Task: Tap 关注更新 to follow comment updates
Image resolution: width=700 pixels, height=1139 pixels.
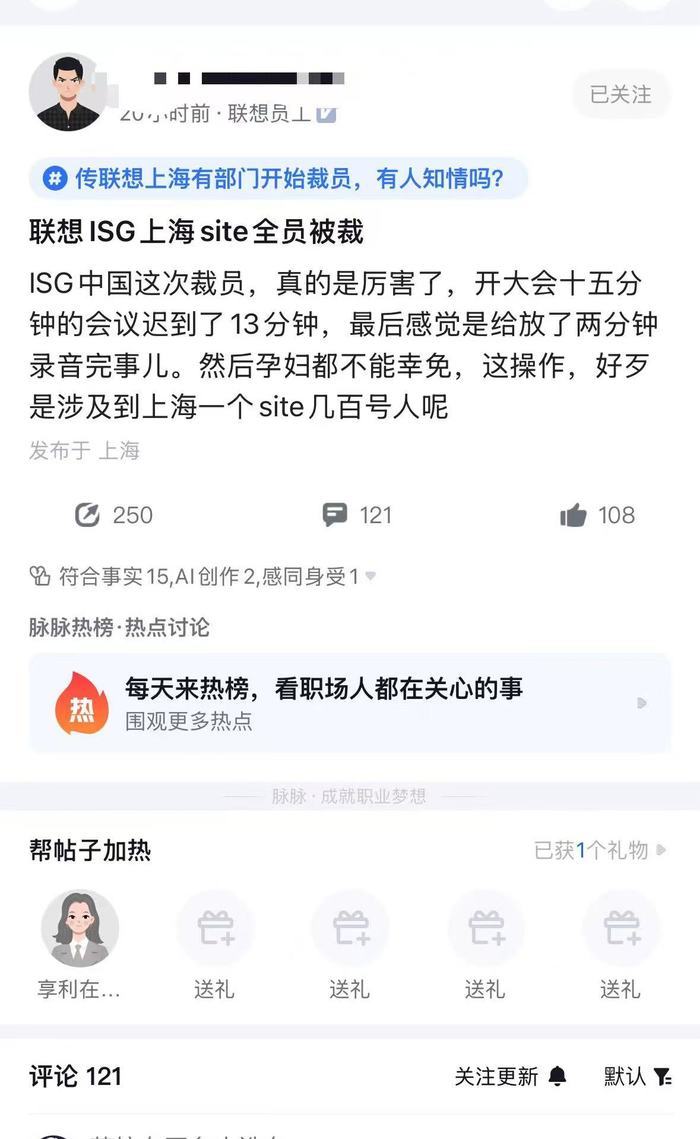Action: tap(510, 1076)
